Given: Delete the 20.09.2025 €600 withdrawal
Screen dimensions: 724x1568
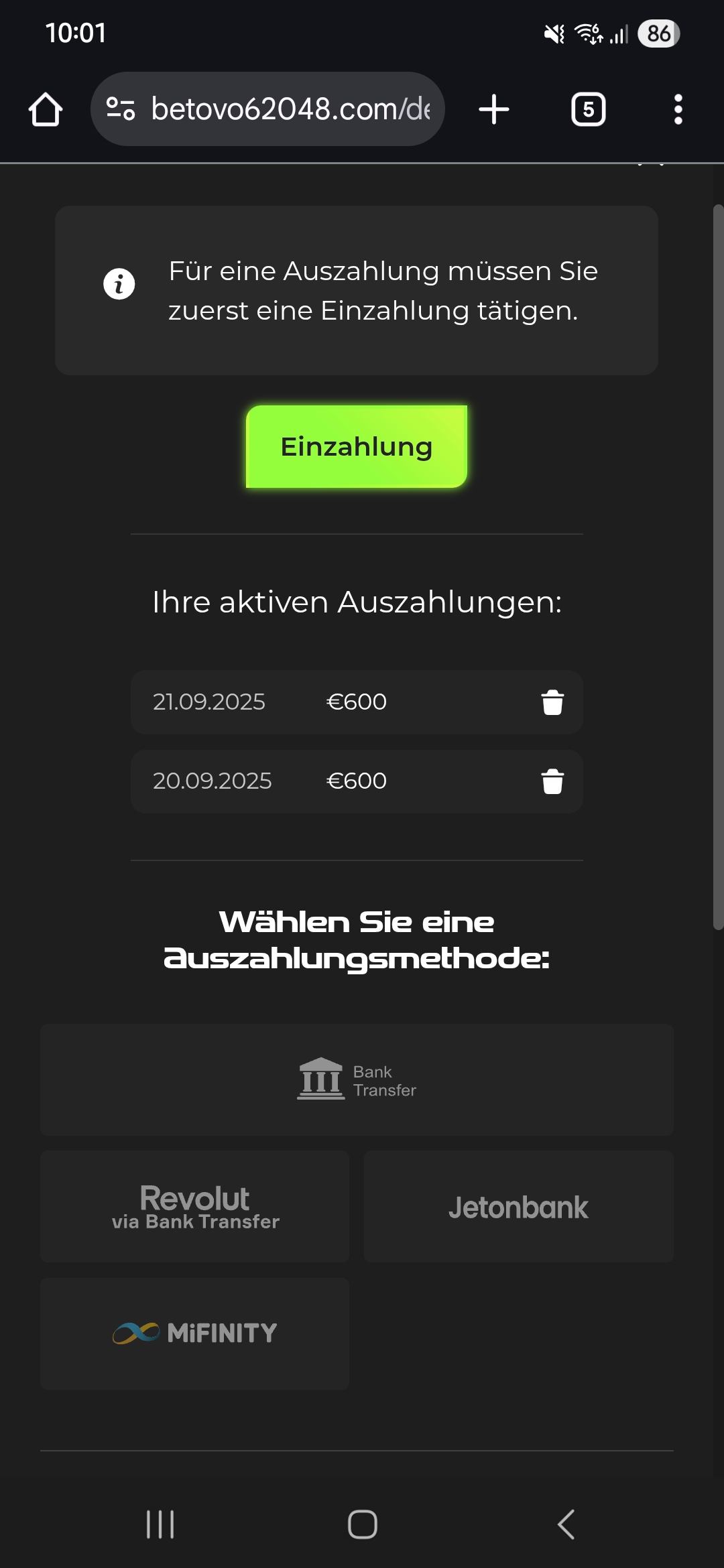Looking at the screenshot, I should pyautogui.click(x=552, y=781).
